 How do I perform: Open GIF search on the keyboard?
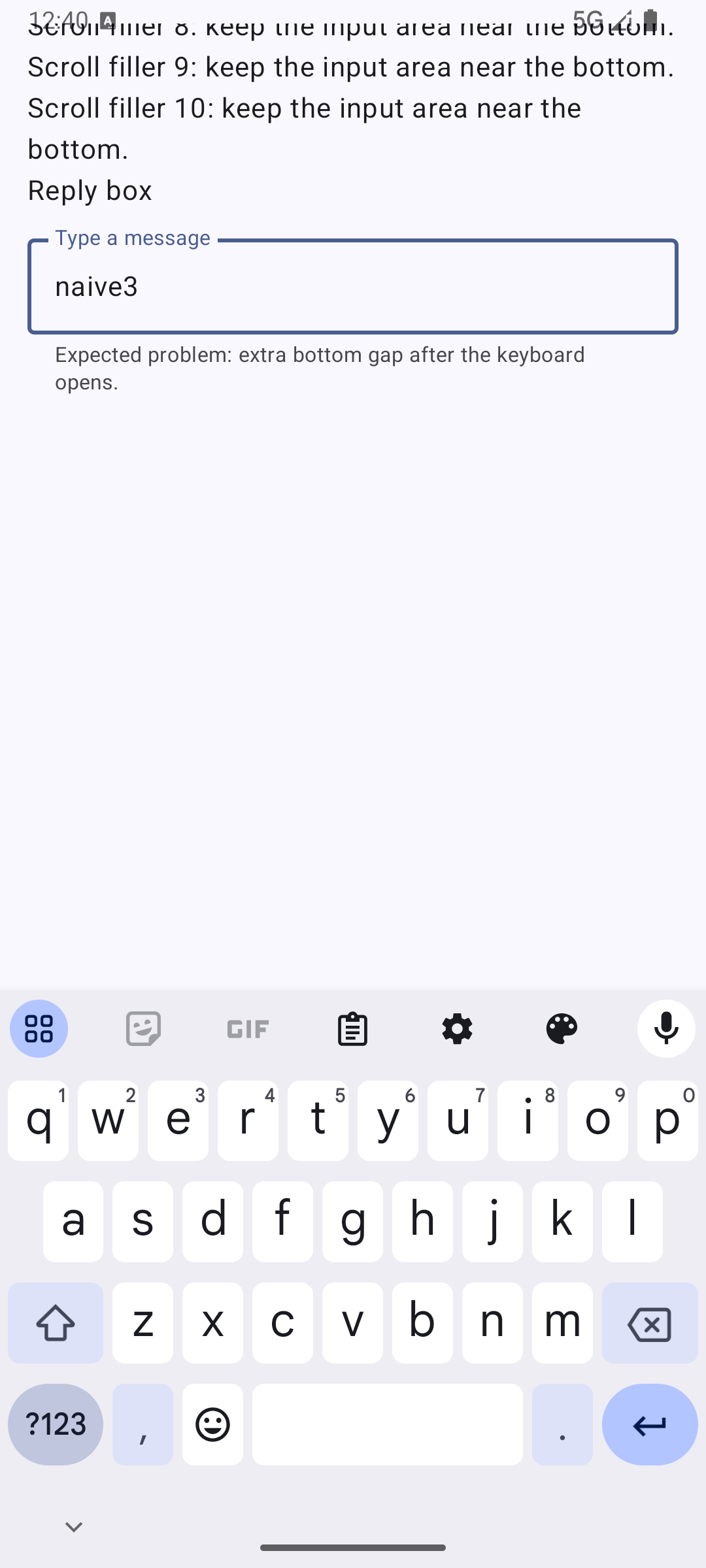[x=248, y=1029]
